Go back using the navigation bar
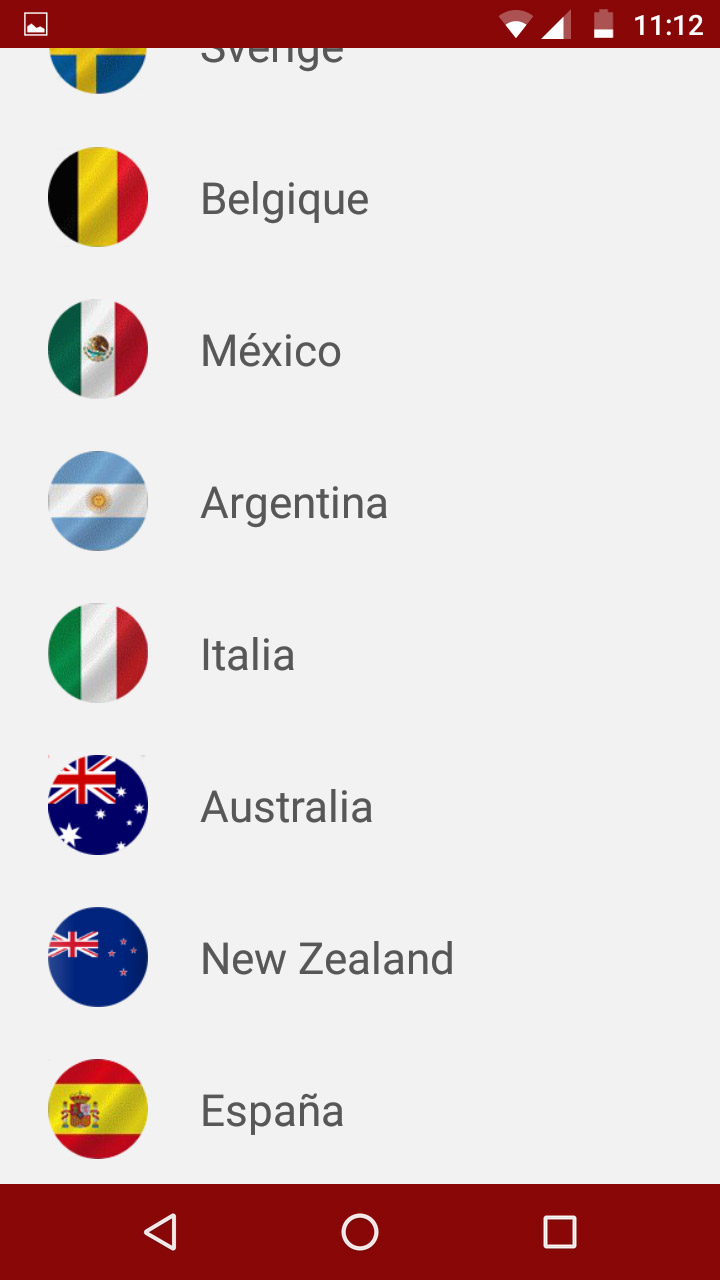This screenshot has height=1280, width=720. click(160, 1232)
